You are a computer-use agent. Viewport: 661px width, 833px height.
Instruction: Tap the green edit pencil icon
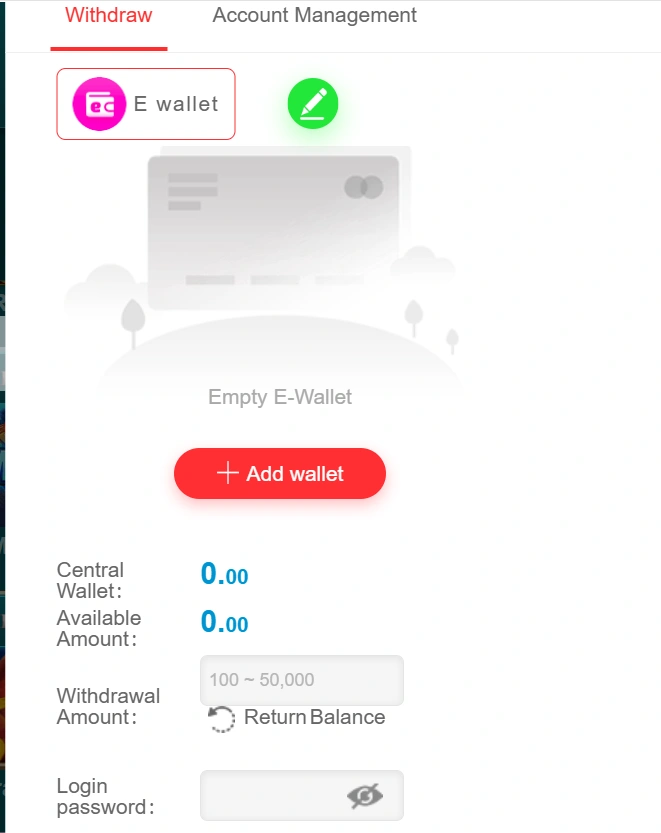tap(313, 103)
